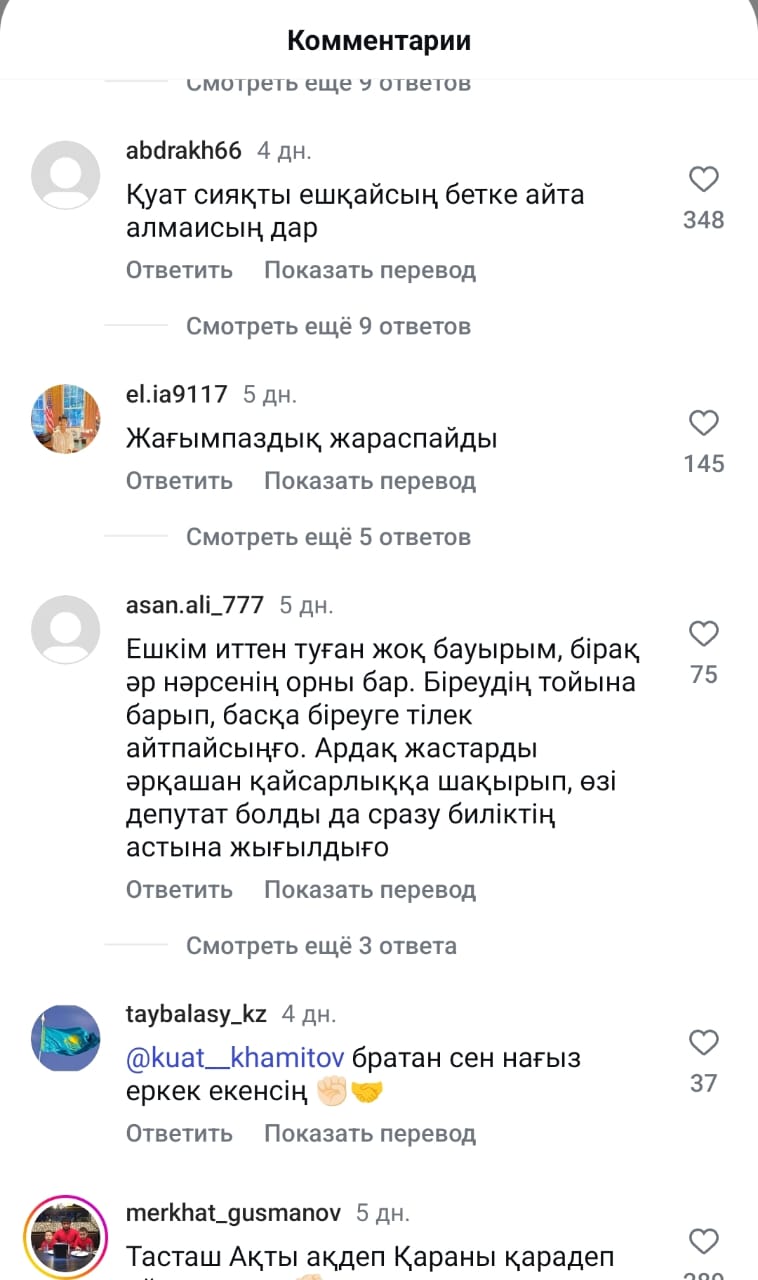
Task: Expand 5 more replies under el.ia9117
Action: click(328, 537)
